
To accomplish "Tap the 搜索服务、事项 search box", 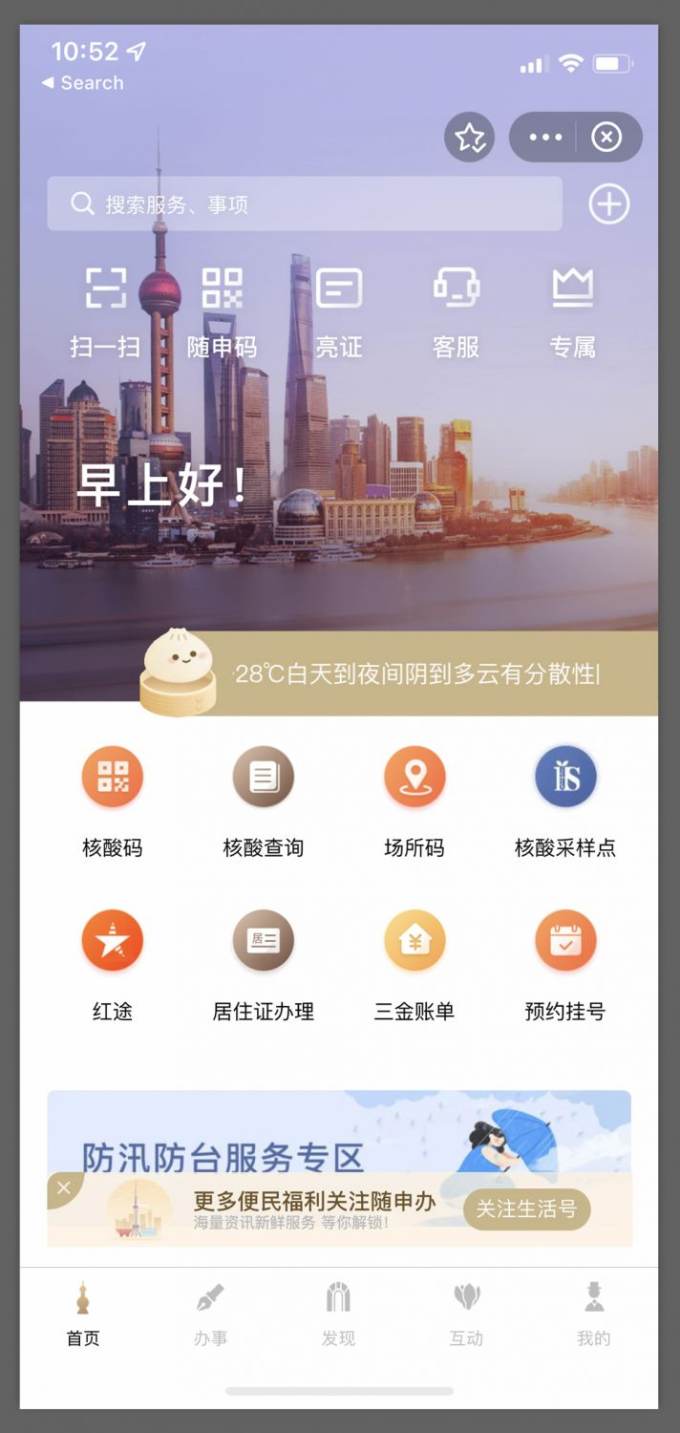I will click(304, 204).
